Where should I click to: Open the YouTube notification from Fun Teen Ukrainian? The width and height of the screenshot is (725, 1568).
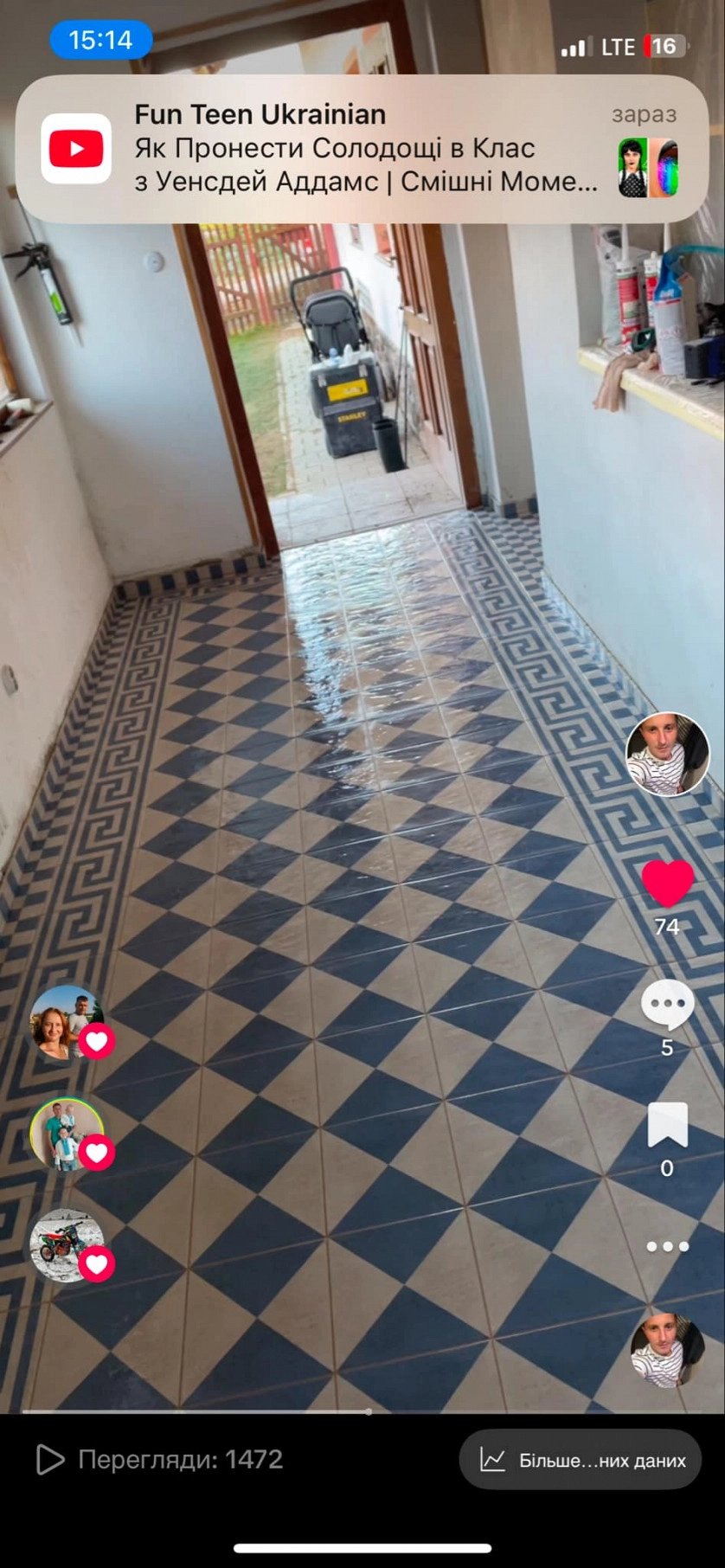tap(362, 148)
